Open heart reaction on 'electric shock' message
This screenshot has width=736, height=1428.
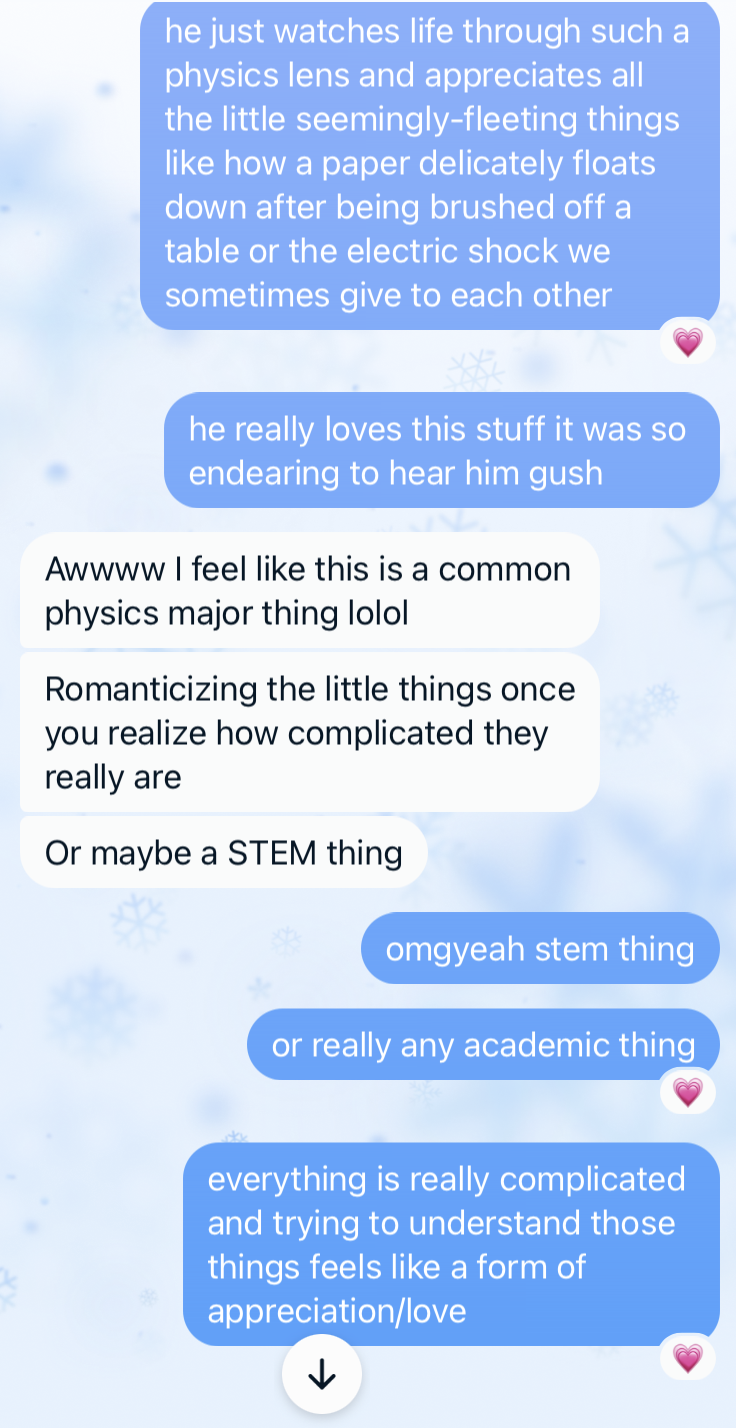click(688, 342)
